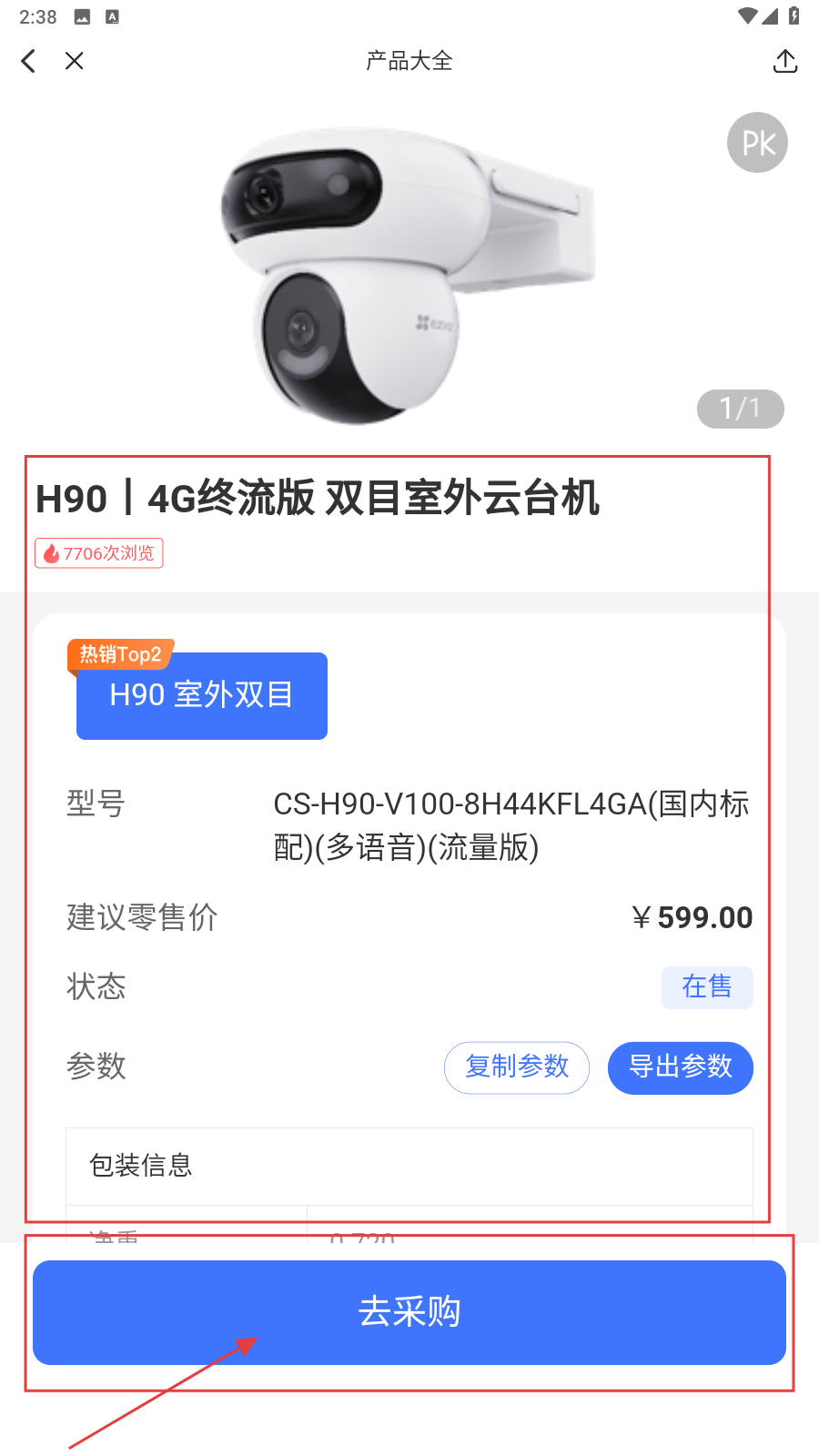Viewport: 819px width, 1456px height.
Task: Open the PK compare button
Action: click(757, 143)
